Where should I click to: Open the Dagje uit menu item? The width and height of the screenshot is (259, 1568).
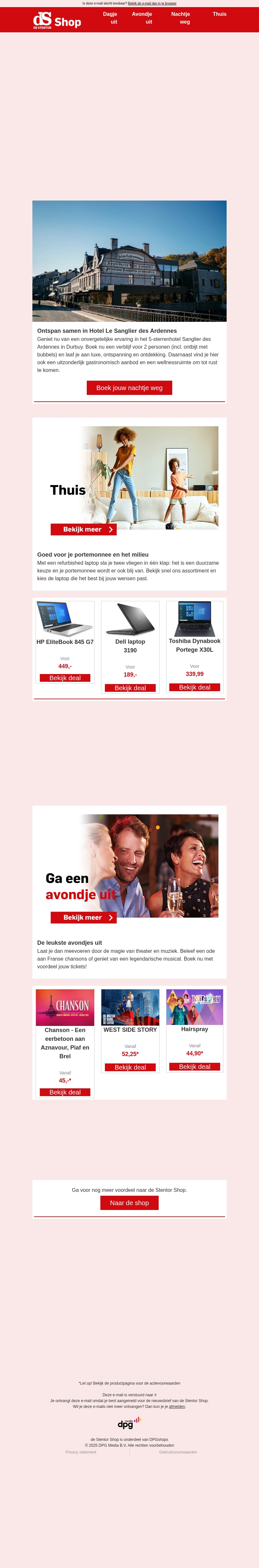tap(110, 18)
